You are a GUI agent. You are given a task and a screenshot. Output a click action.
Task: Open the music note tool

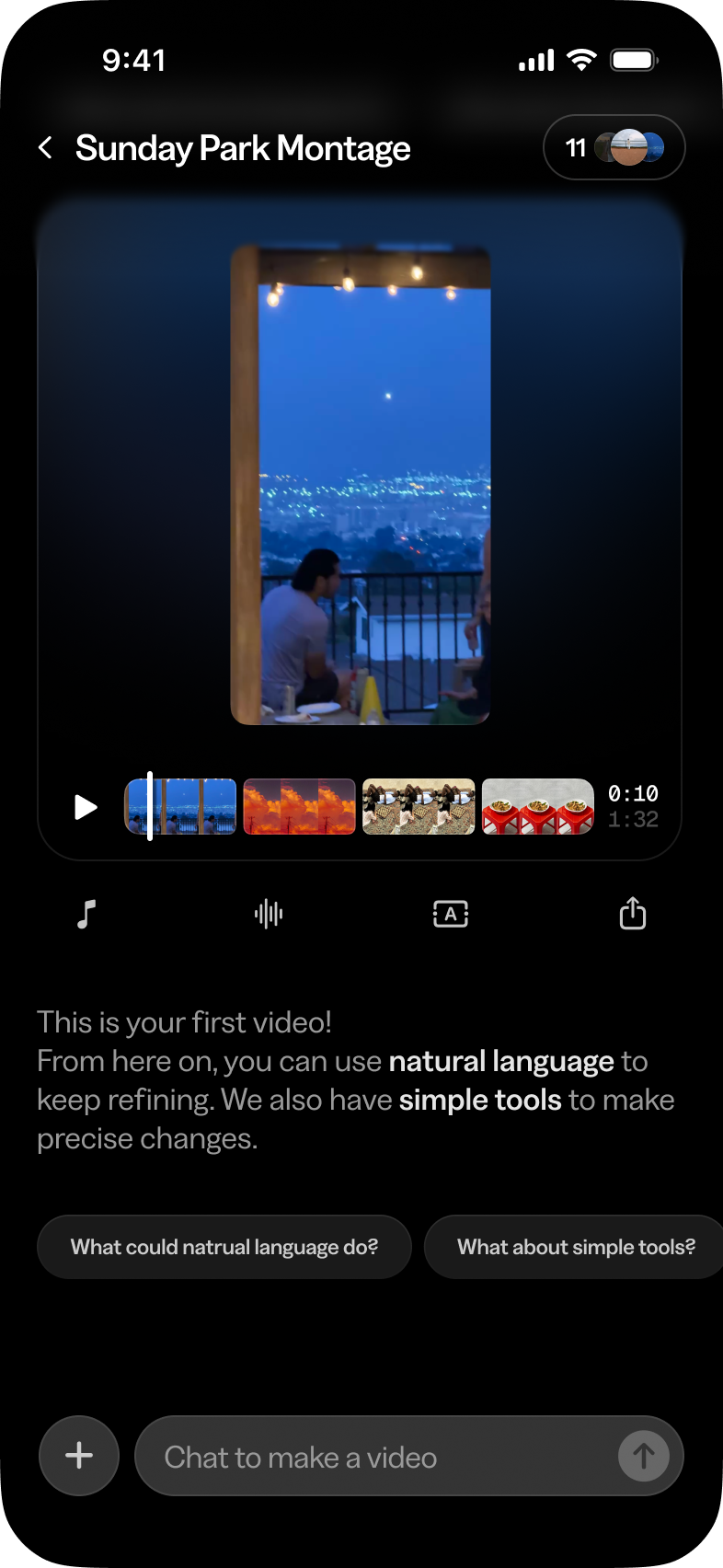[x=86, y=914]
